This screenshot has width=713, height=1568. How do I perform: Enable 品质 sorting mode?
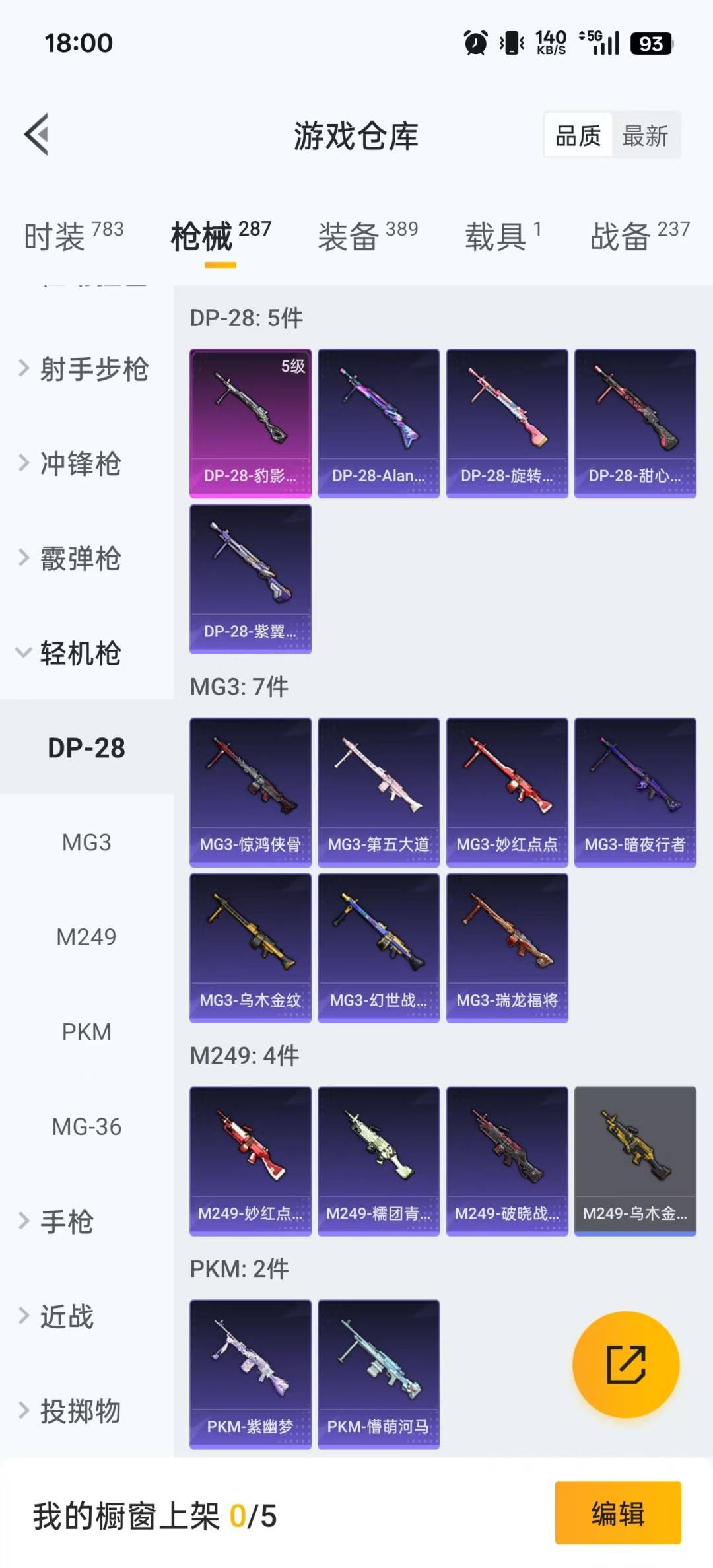(x=576, y=135)
